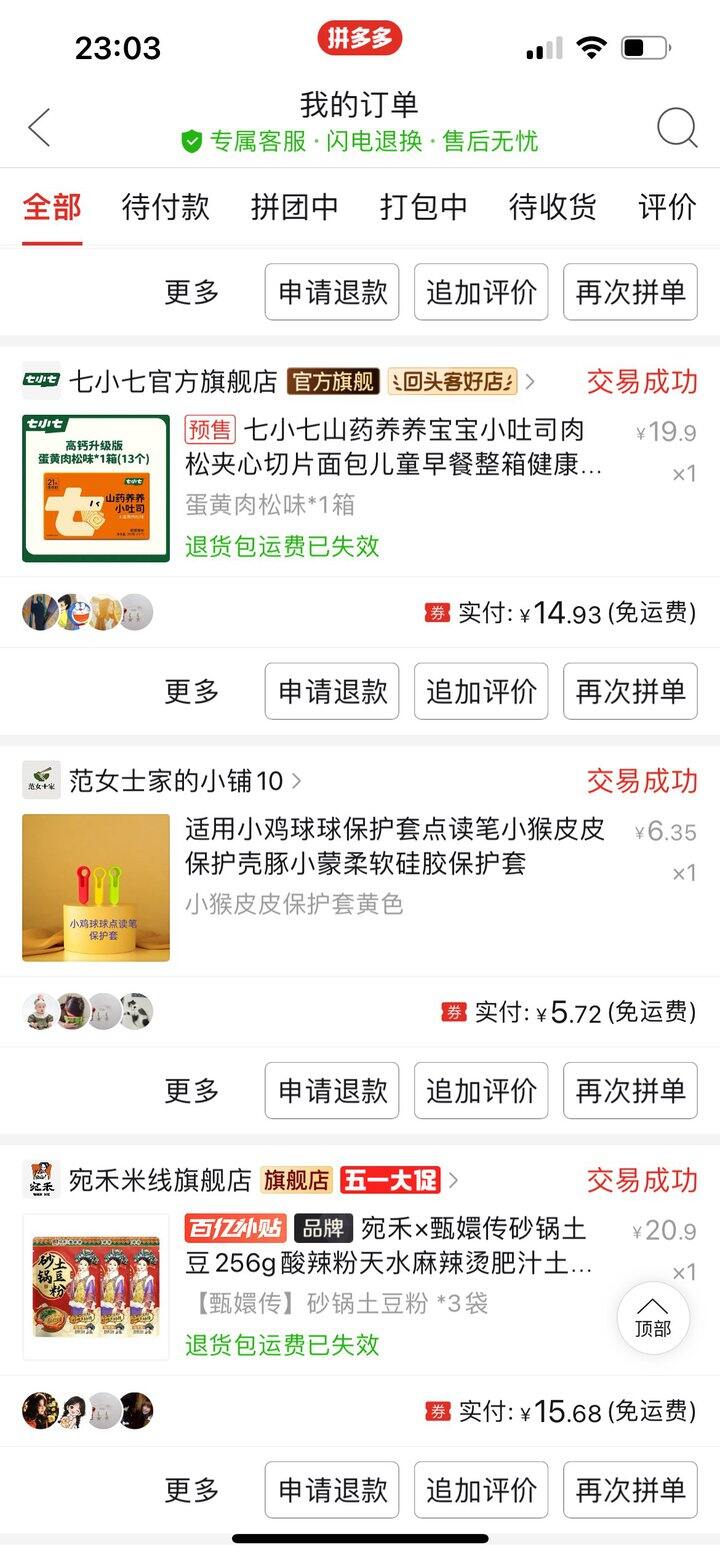
Task: Tap 追加评价 for the ¥5.72 order
Action: 481,1090
